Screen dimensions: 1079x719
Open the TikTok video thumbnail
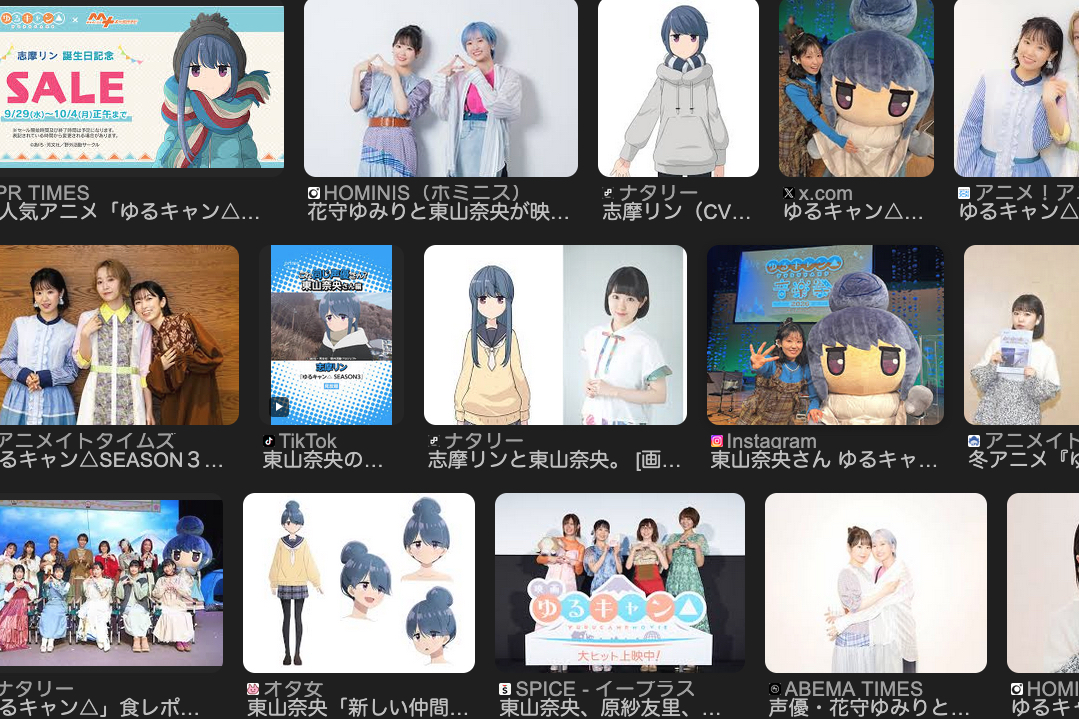pyautogui.click(x=331, y=335)
